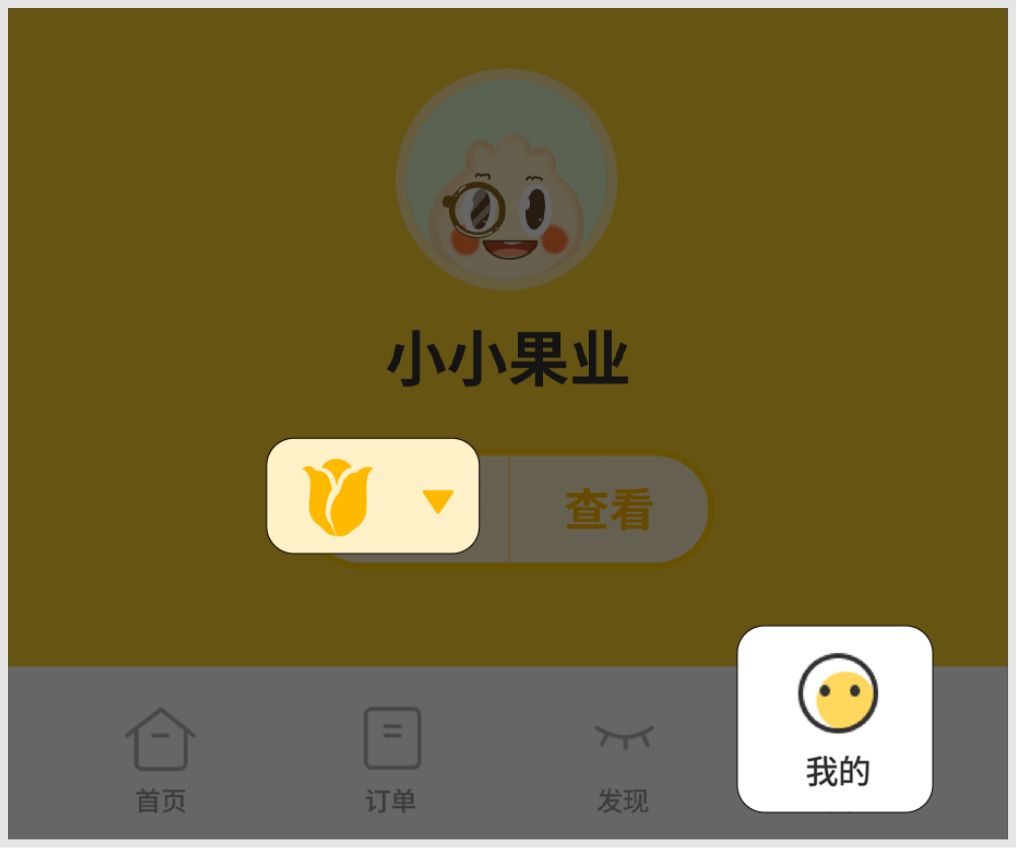
Task: Switch to the 我的 tab
Action: 836,718
